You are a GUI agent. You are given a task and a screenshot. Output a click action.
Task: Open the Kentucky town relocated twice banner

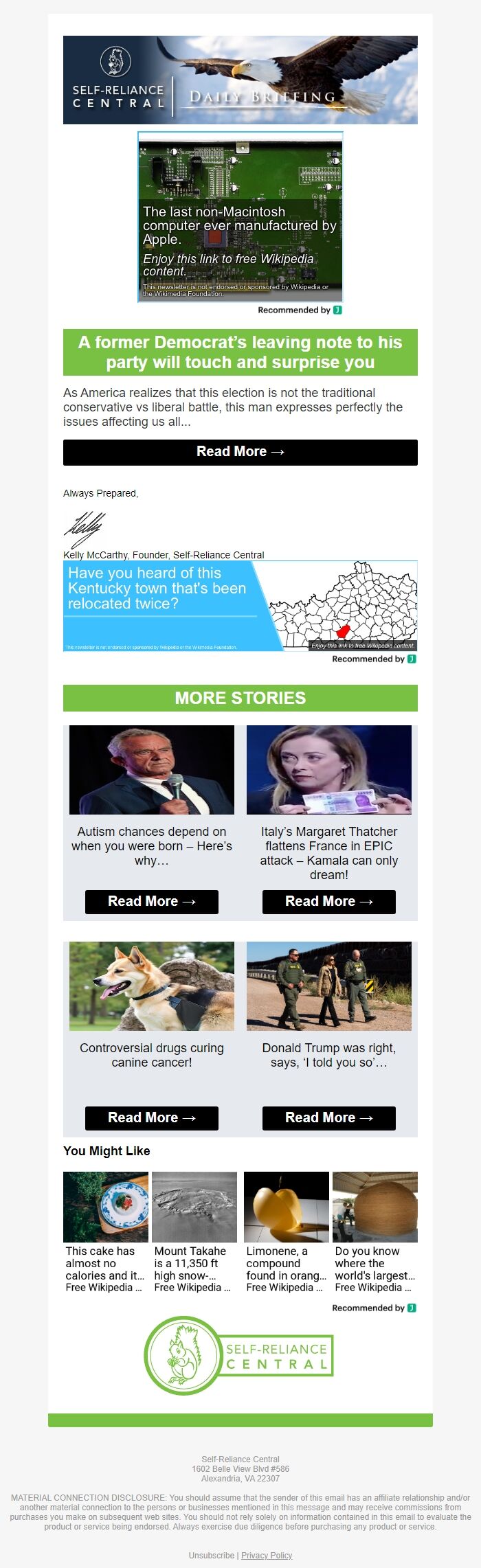click(240, 606)
